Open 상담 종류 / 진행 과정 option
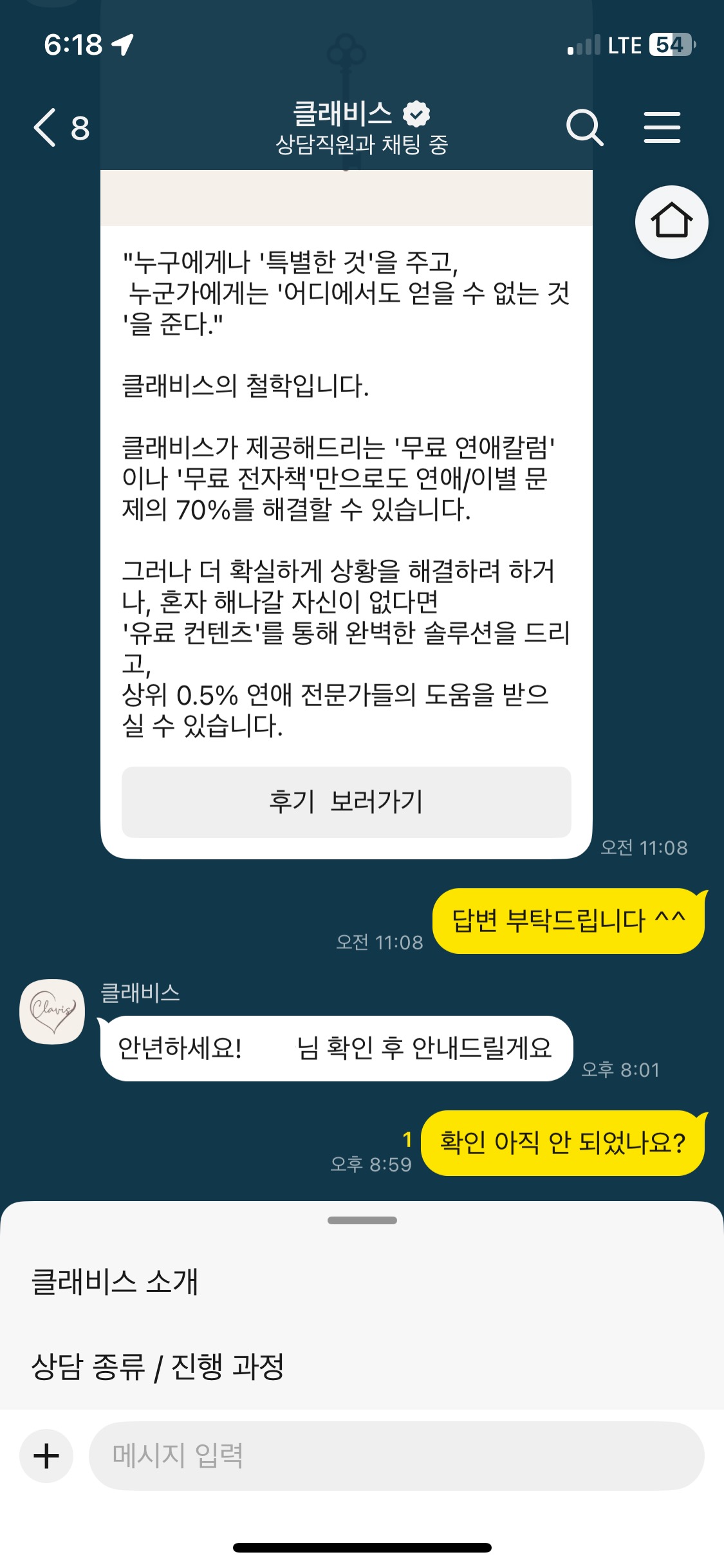 158,1366
